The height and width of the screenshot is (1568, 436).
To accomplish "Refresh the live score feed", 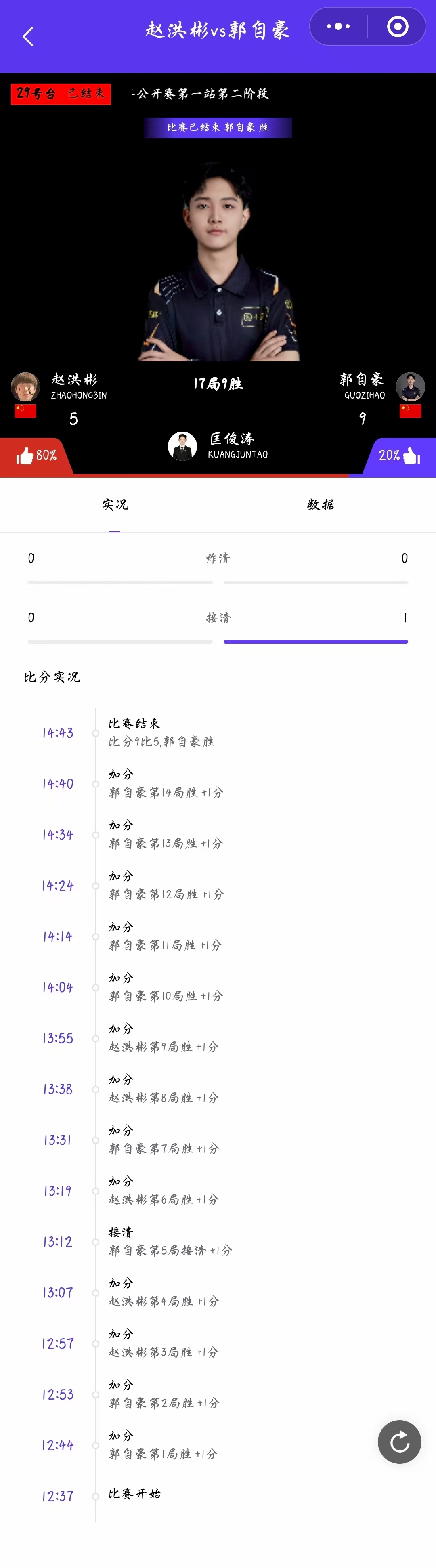I will 399,1442.
